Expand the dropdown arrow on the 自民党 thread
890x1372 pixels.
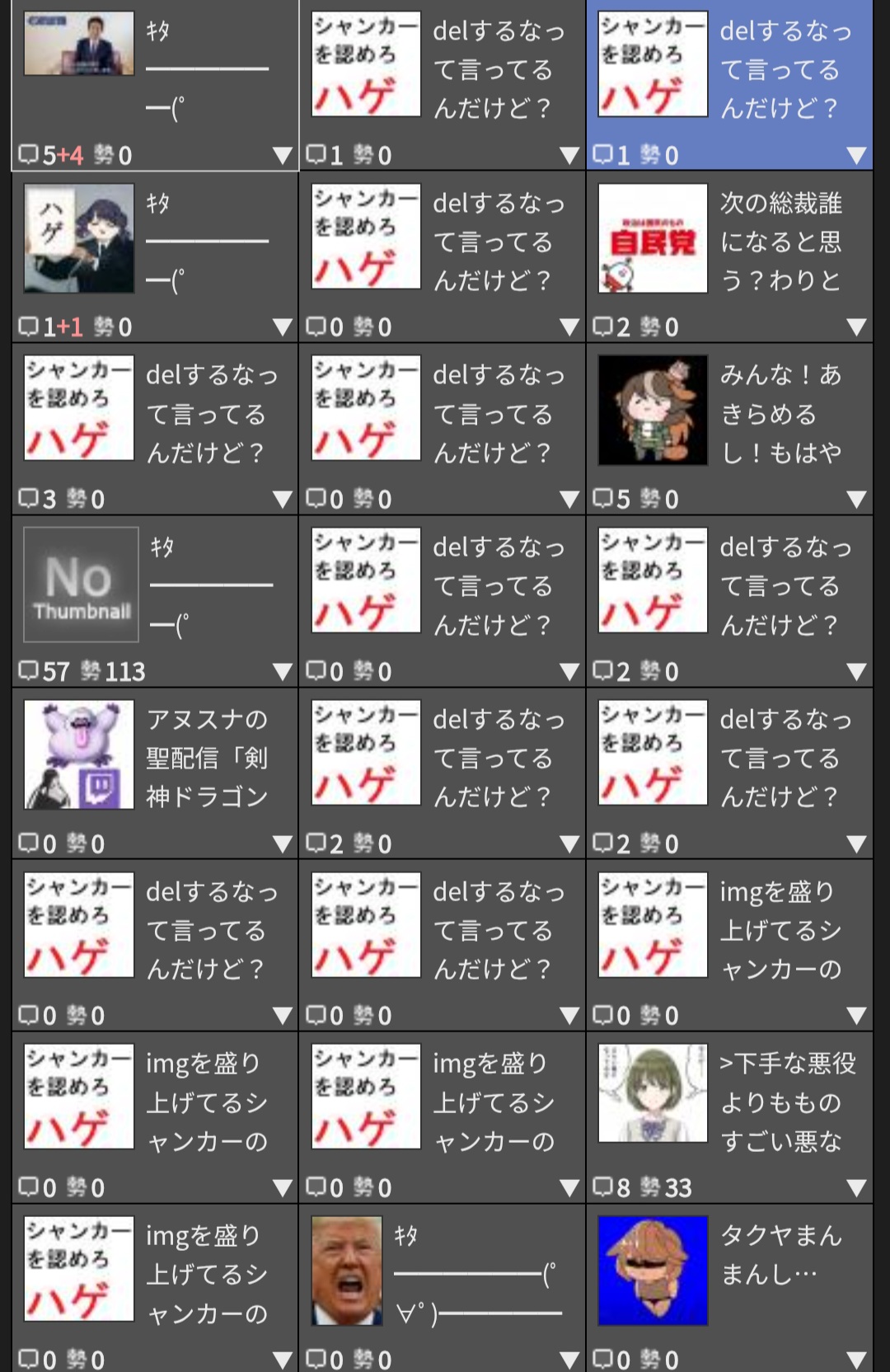click(856, 328)
